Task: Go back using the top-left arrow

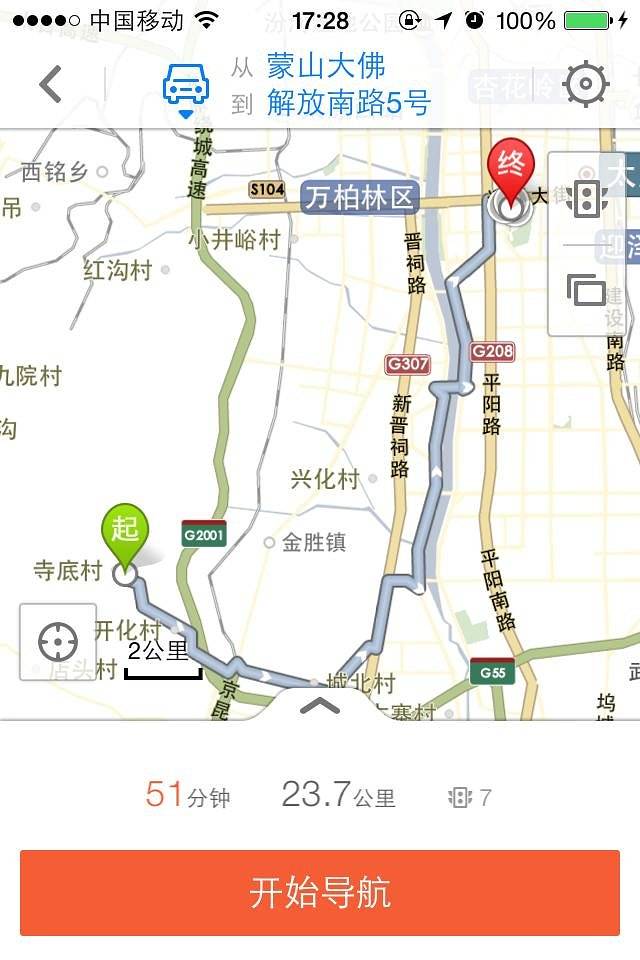Action: 50,85
